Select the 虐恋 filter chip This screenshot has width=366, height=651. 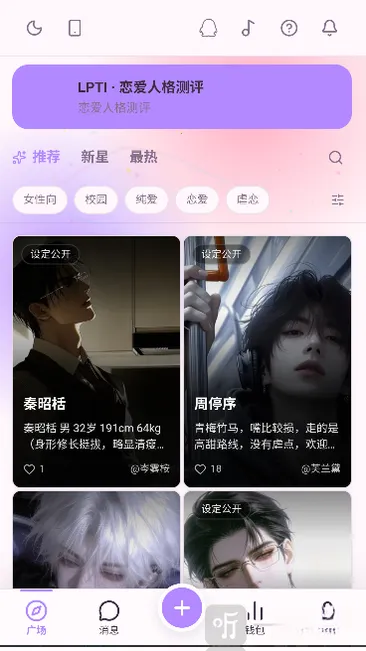coord(248,200)
